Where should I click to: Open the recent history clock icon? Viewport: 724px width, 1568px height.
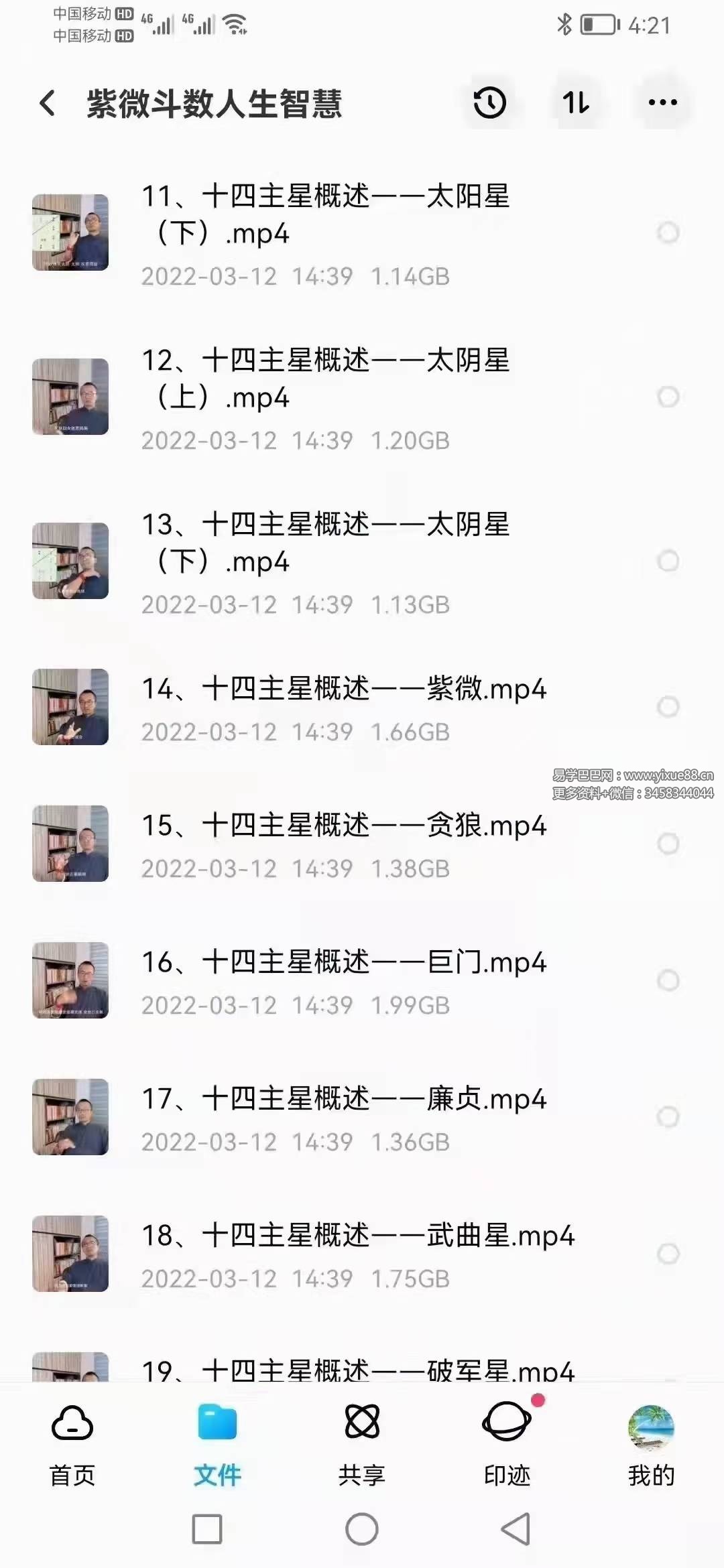489,103
